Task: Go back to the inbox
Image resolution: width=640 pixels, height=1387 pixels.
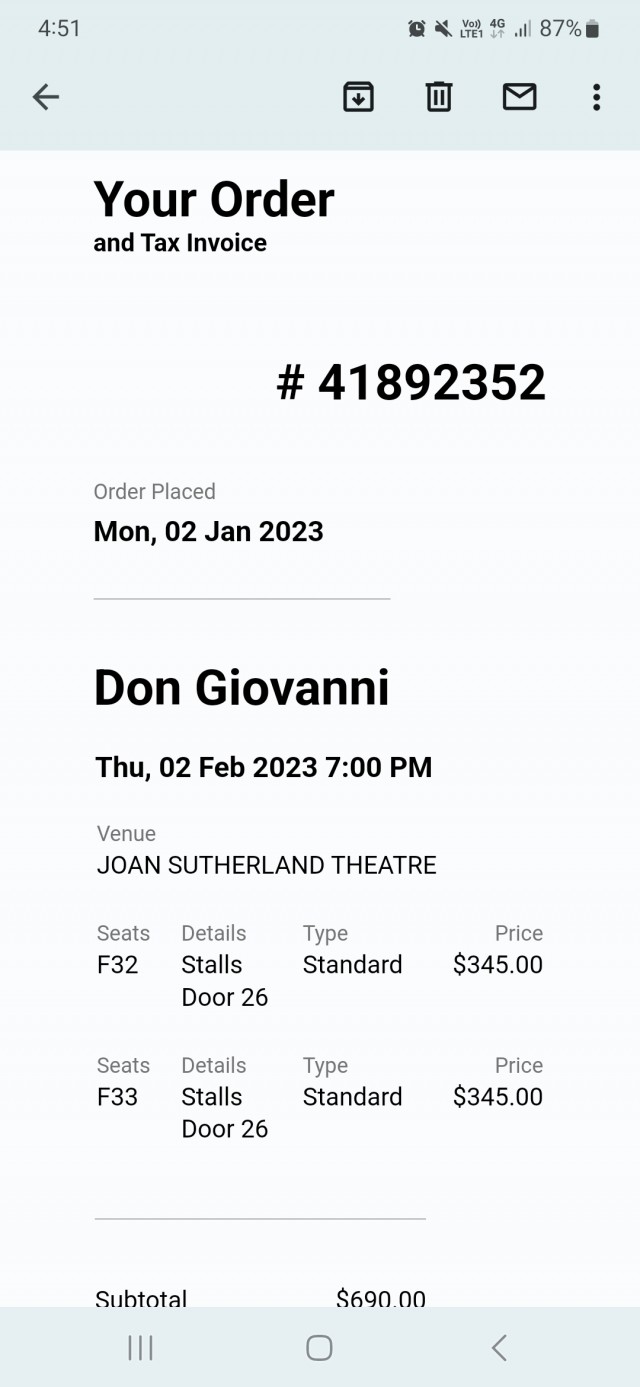Action: [x=46, y=97]
